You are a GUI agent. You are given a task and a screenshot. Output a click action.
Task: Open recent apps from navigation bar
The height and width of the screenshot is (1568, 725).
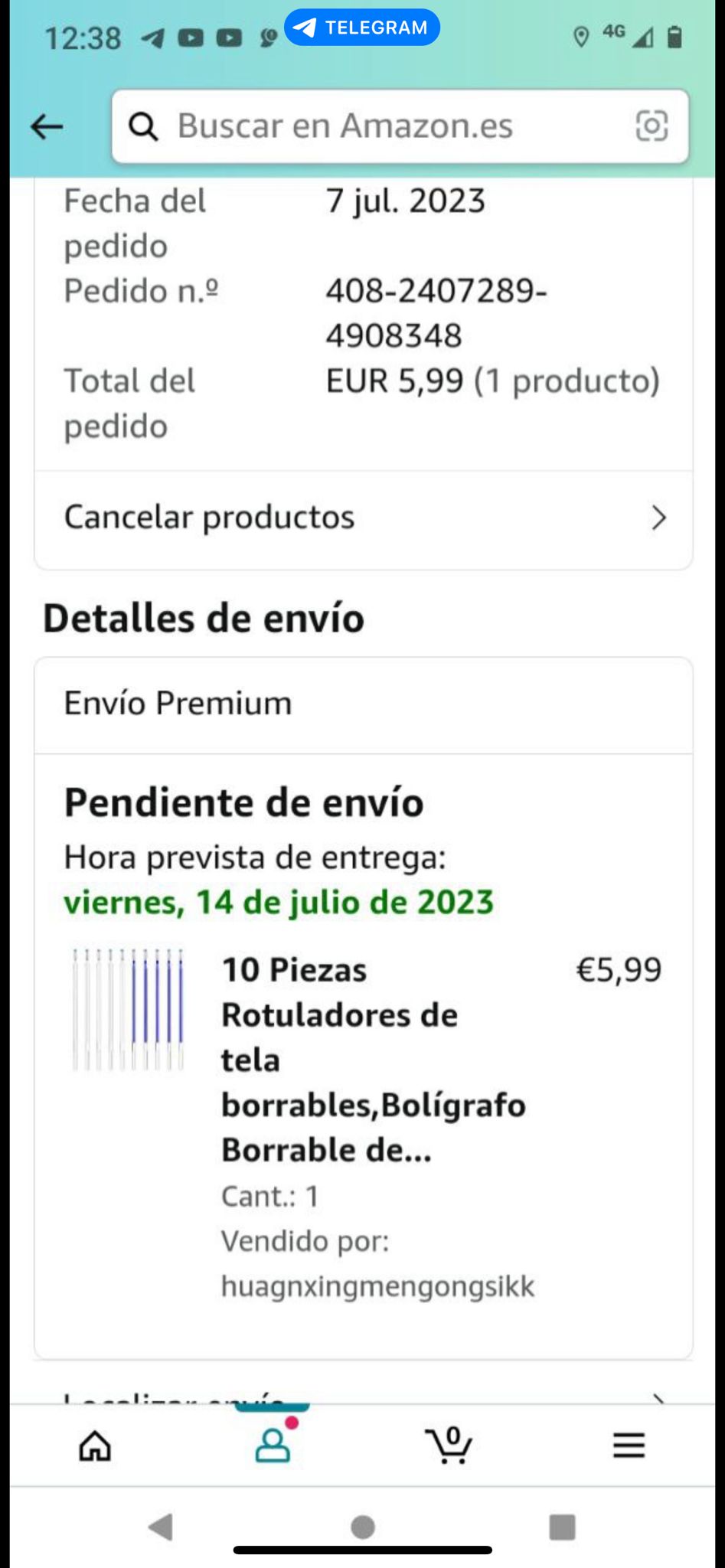(562, 1527)
